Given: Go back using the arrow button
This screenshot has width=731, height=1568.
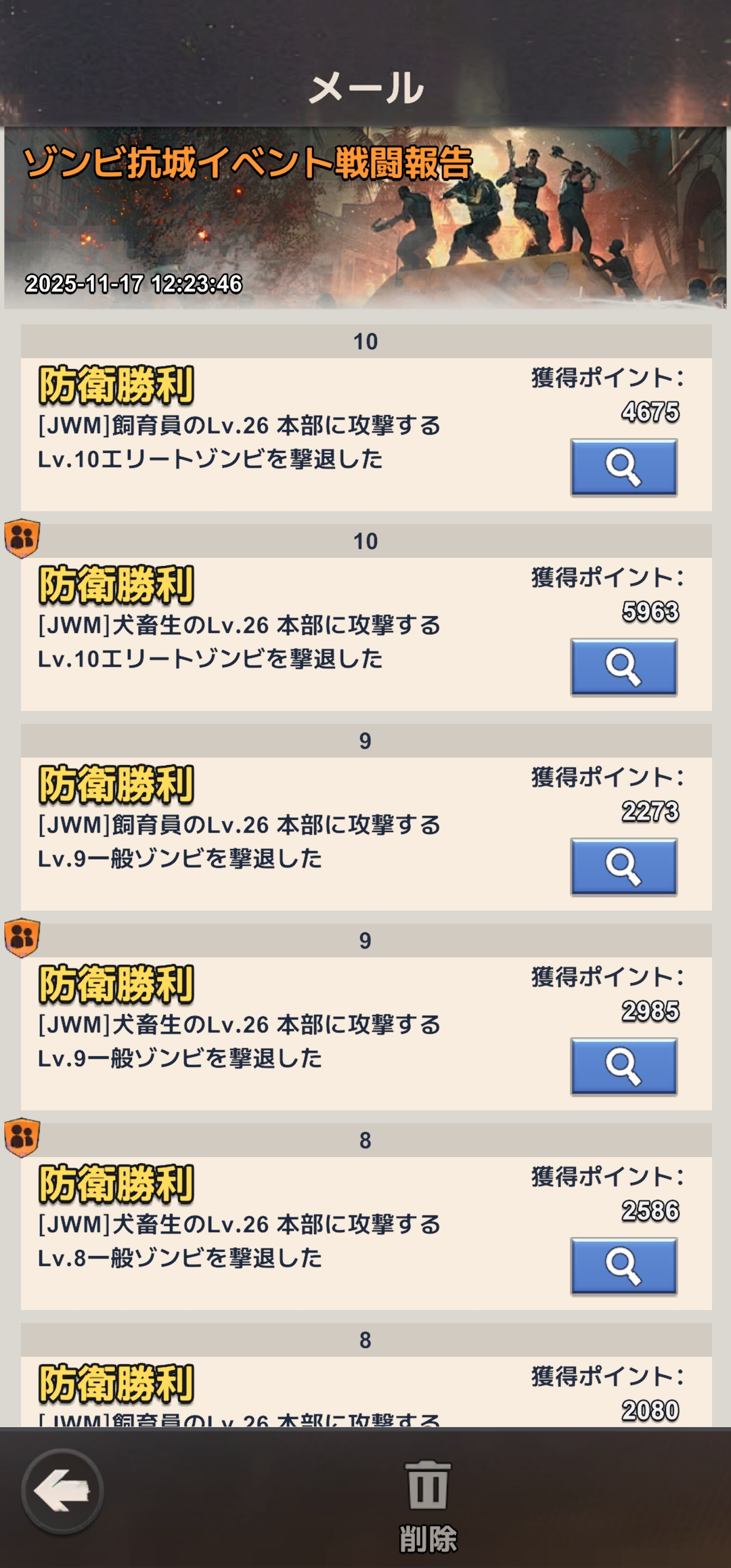Looking at the screenshot, I should pyautogui.click(x=62, y=1491).
